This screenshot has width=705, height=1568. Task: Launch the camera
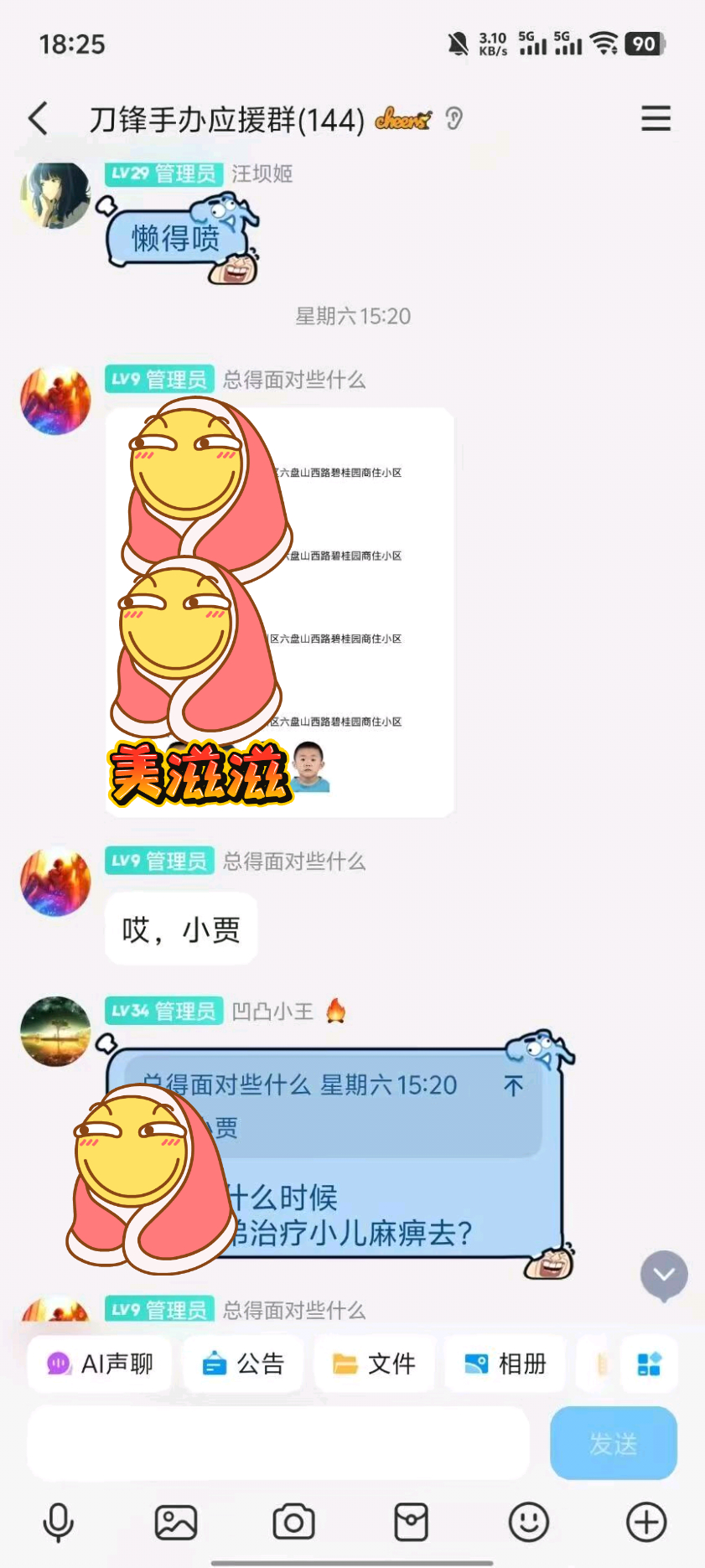coord(293,1522)
